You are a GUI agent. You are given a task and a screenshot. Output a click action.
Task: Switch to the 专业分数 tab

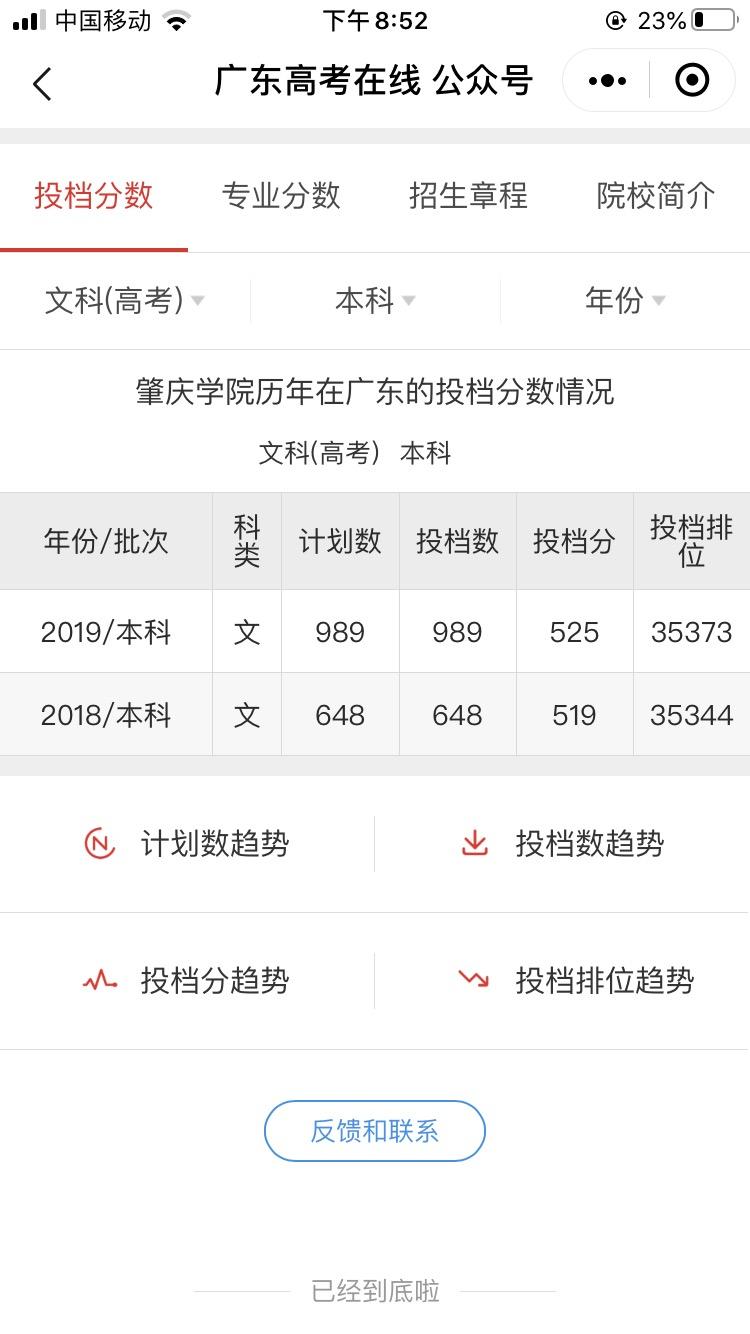pos(281,196)
